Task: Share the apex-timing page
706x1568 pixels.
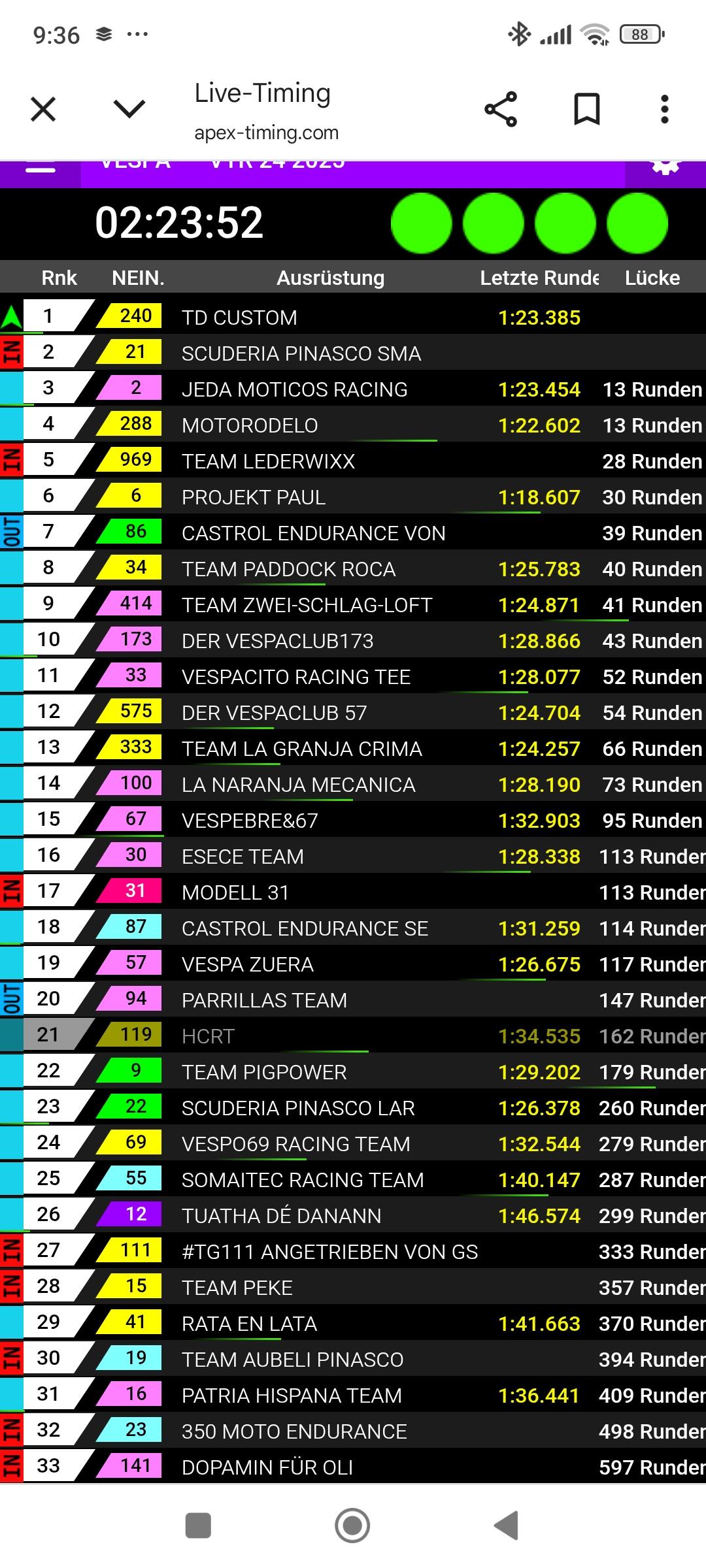Action: pos(501,109)
